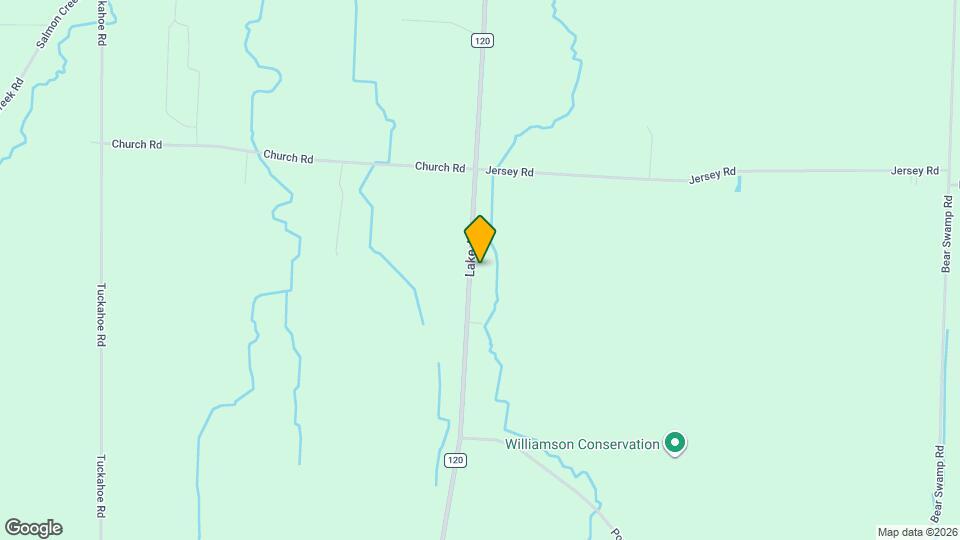Viewport: 960px width, 540px height.
Task: Tap the orange location marker on Lake Rd
Action: [x=480, y=239]
